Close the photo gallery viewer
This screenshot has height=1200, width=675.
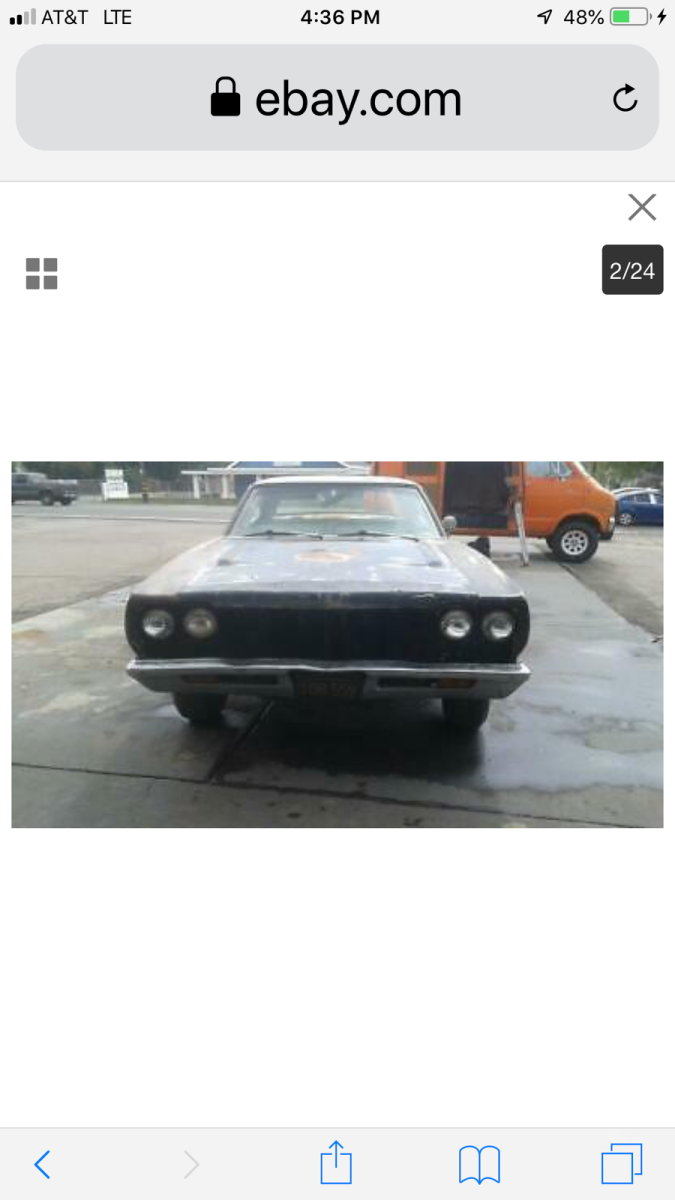pos(641,207)
